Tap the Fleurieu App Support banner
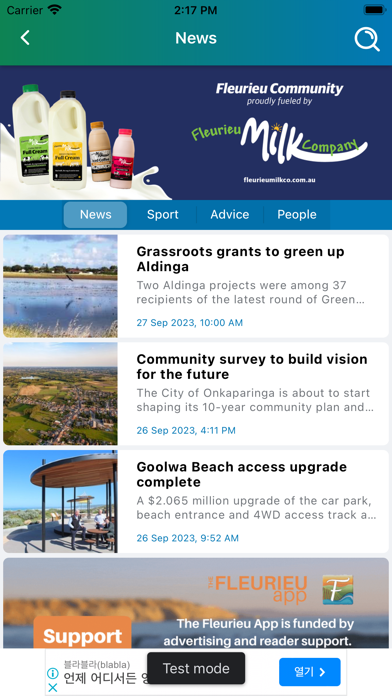The image size is (392, 696). pos(196,603)
